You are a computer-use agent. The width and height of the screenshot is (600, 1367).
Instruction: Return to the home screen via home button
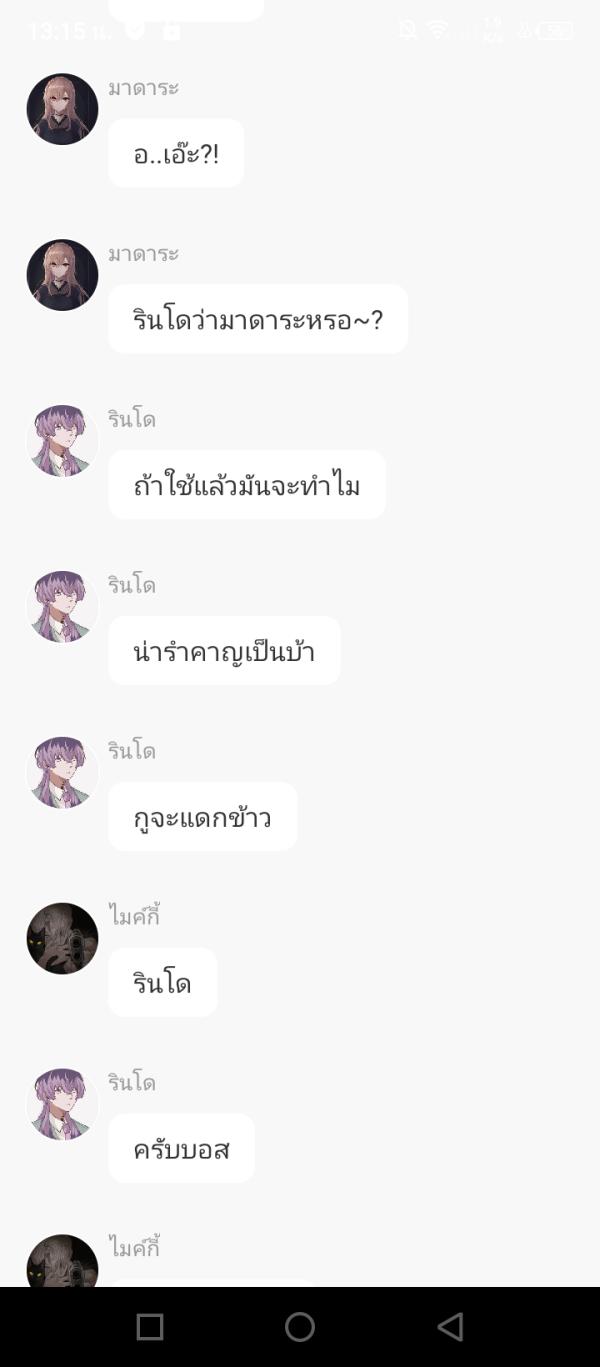(300, 1327)
